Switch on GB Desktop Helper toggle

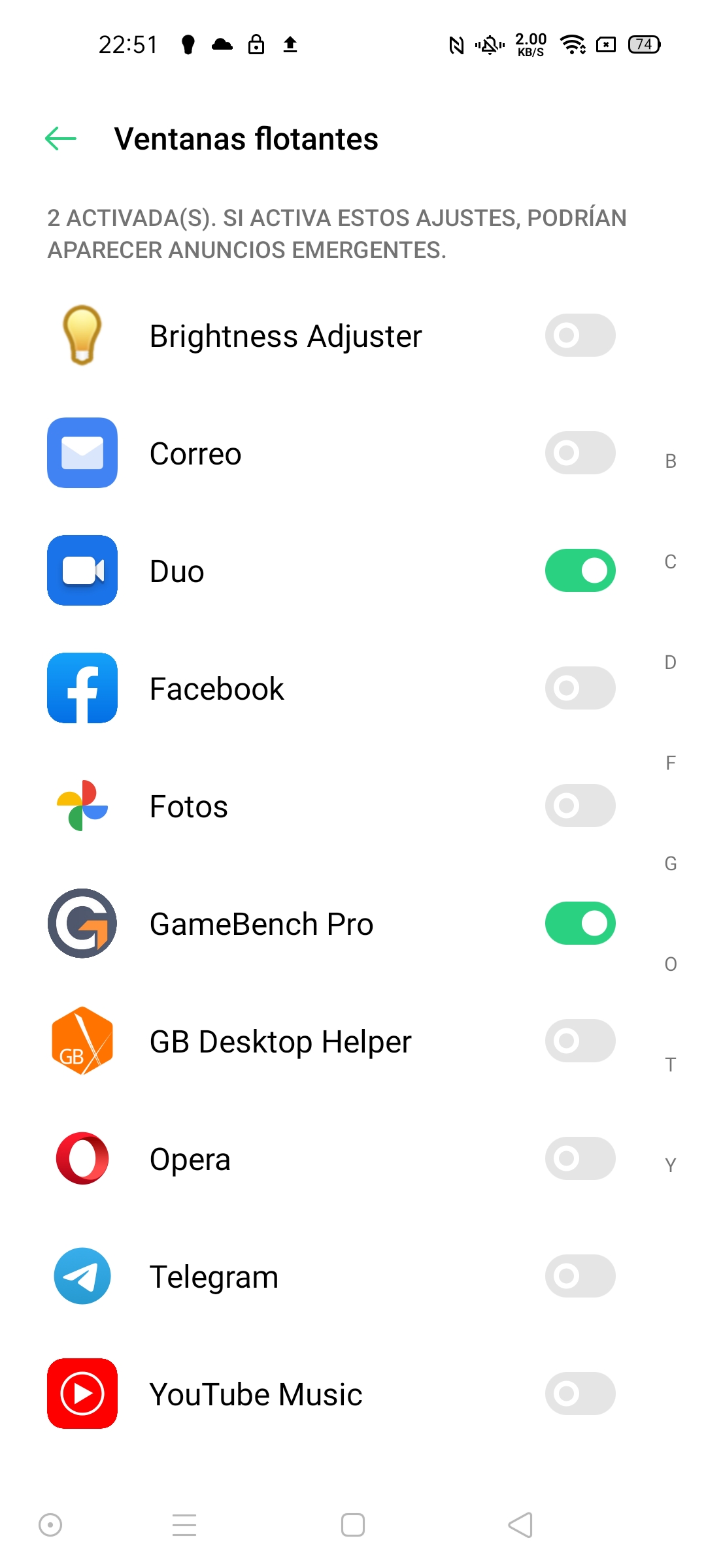click(580, 1041)
